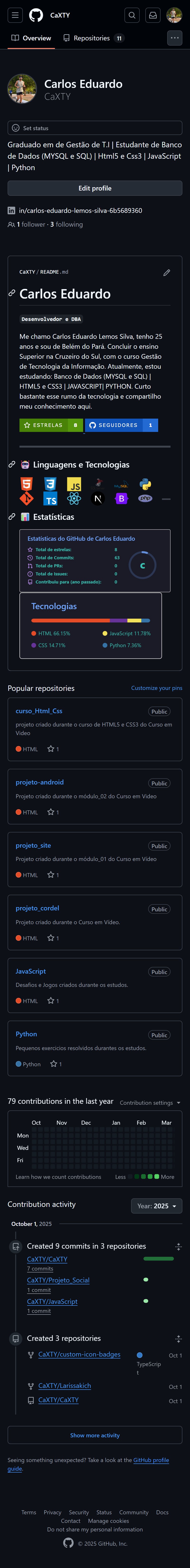Open the hamburger navigation menu

(x=15, y=15)
